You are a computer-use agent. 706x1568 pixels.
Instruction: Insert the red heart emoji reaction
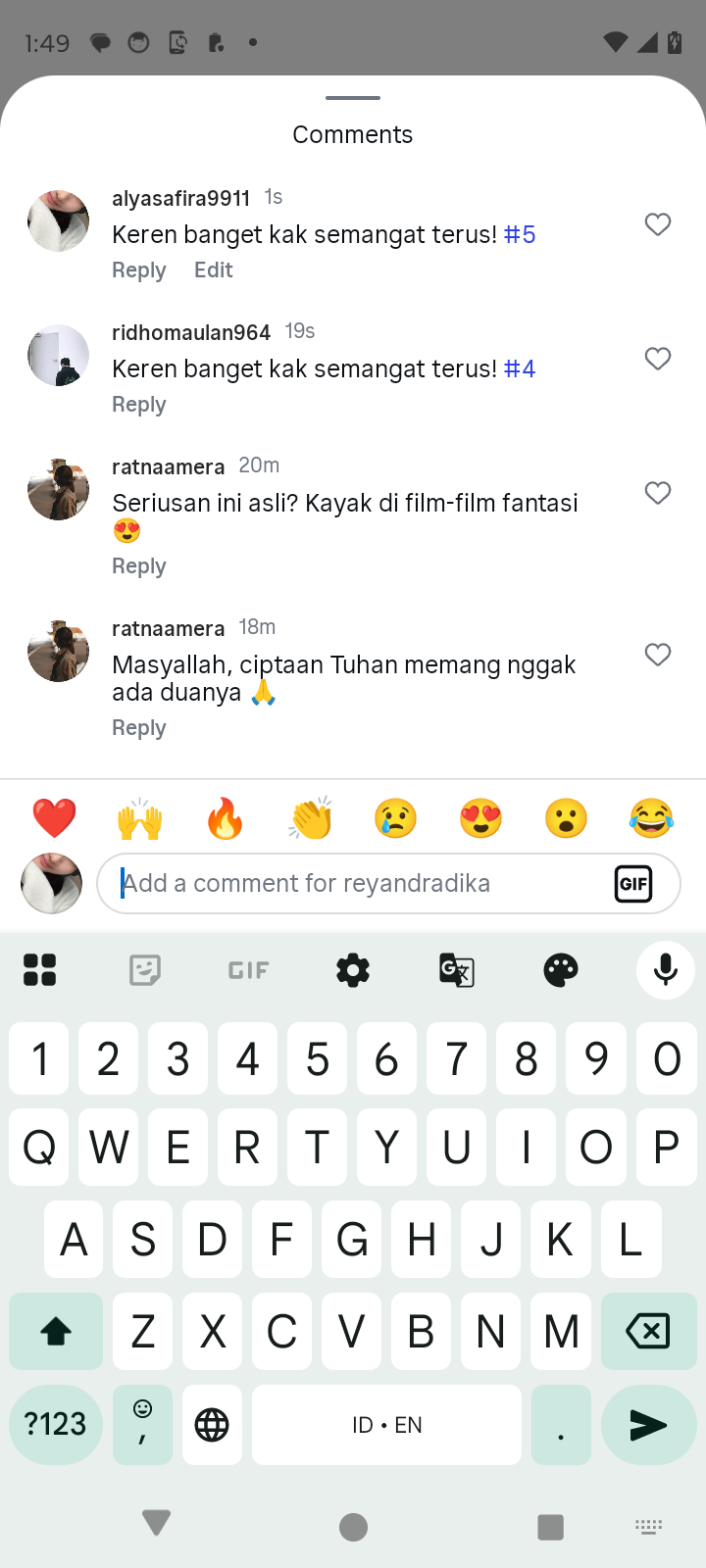(x=54, y=818)
